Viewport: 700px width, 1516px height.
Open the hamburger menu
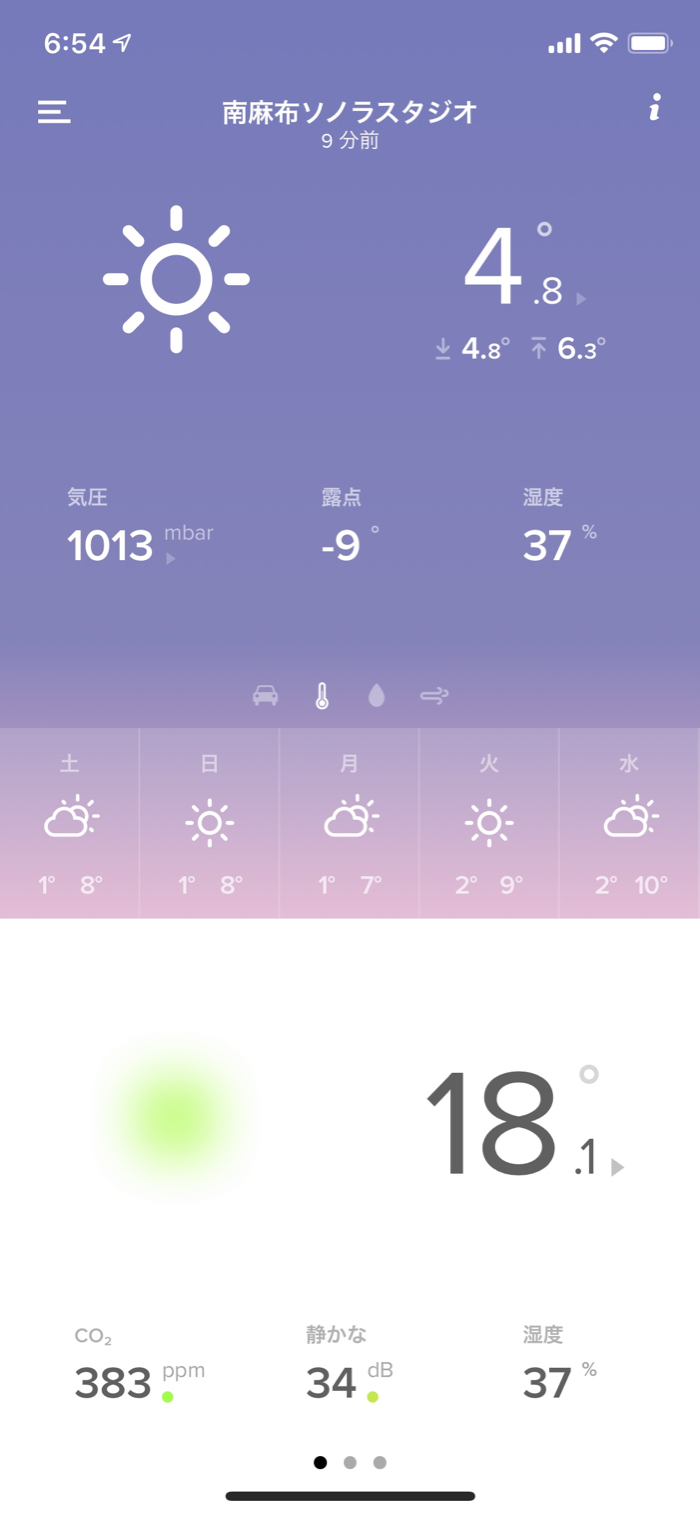[54, 112]
